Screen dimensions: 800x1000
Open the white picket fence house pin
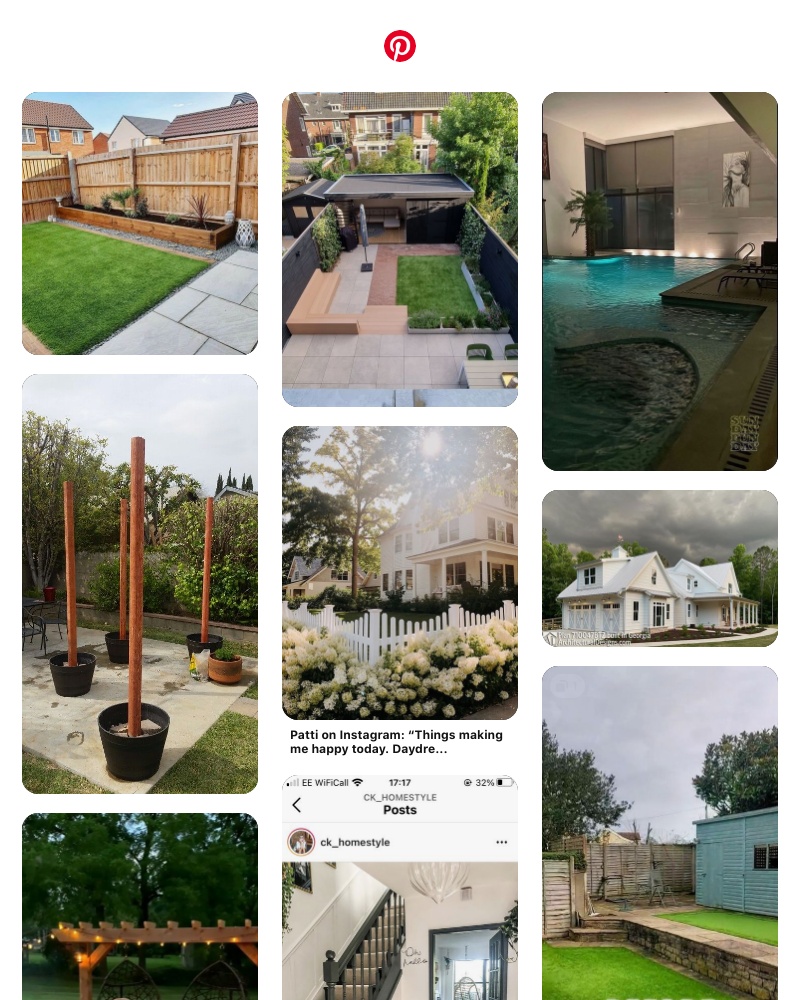click(399, 571)
